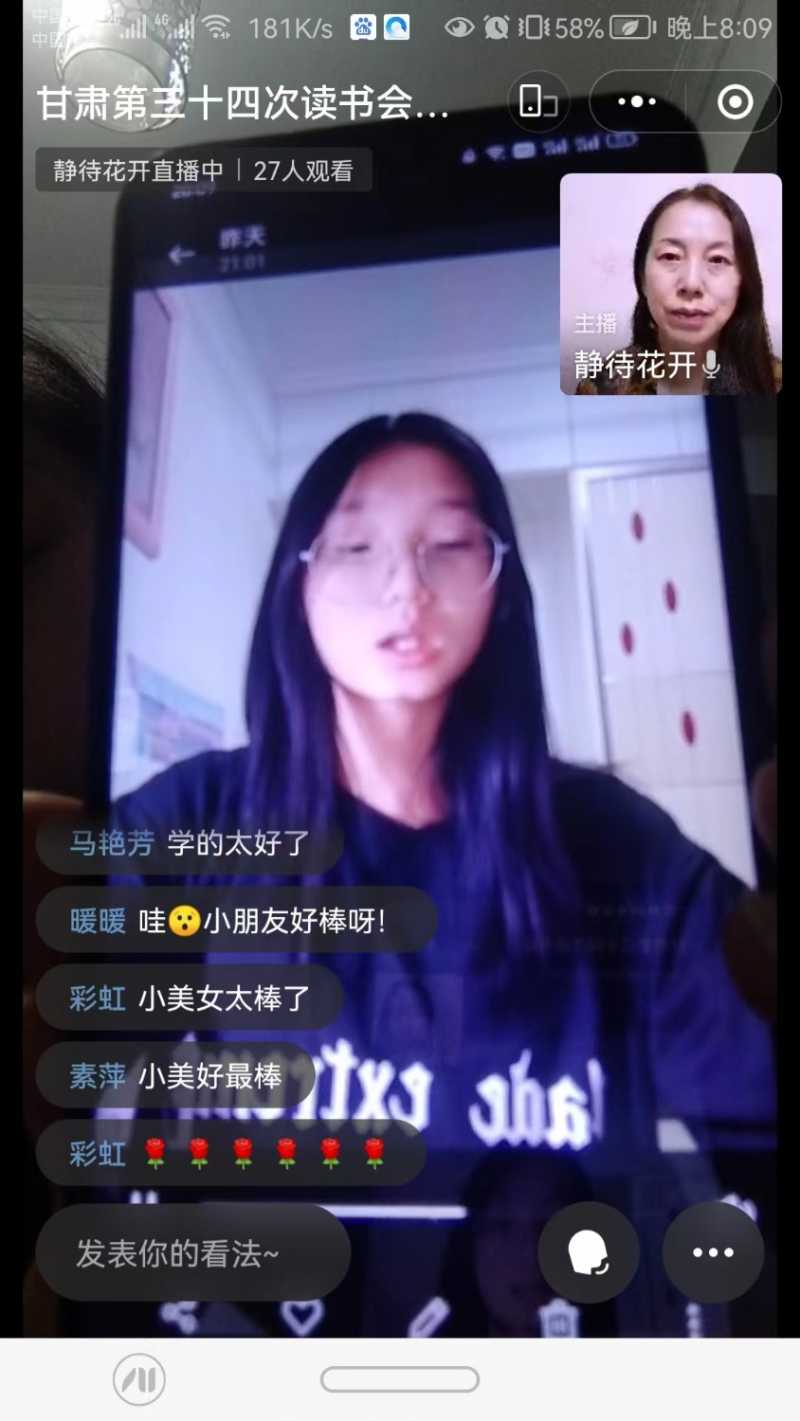Open the mini program menu dots in capsule

coord(637,101)
